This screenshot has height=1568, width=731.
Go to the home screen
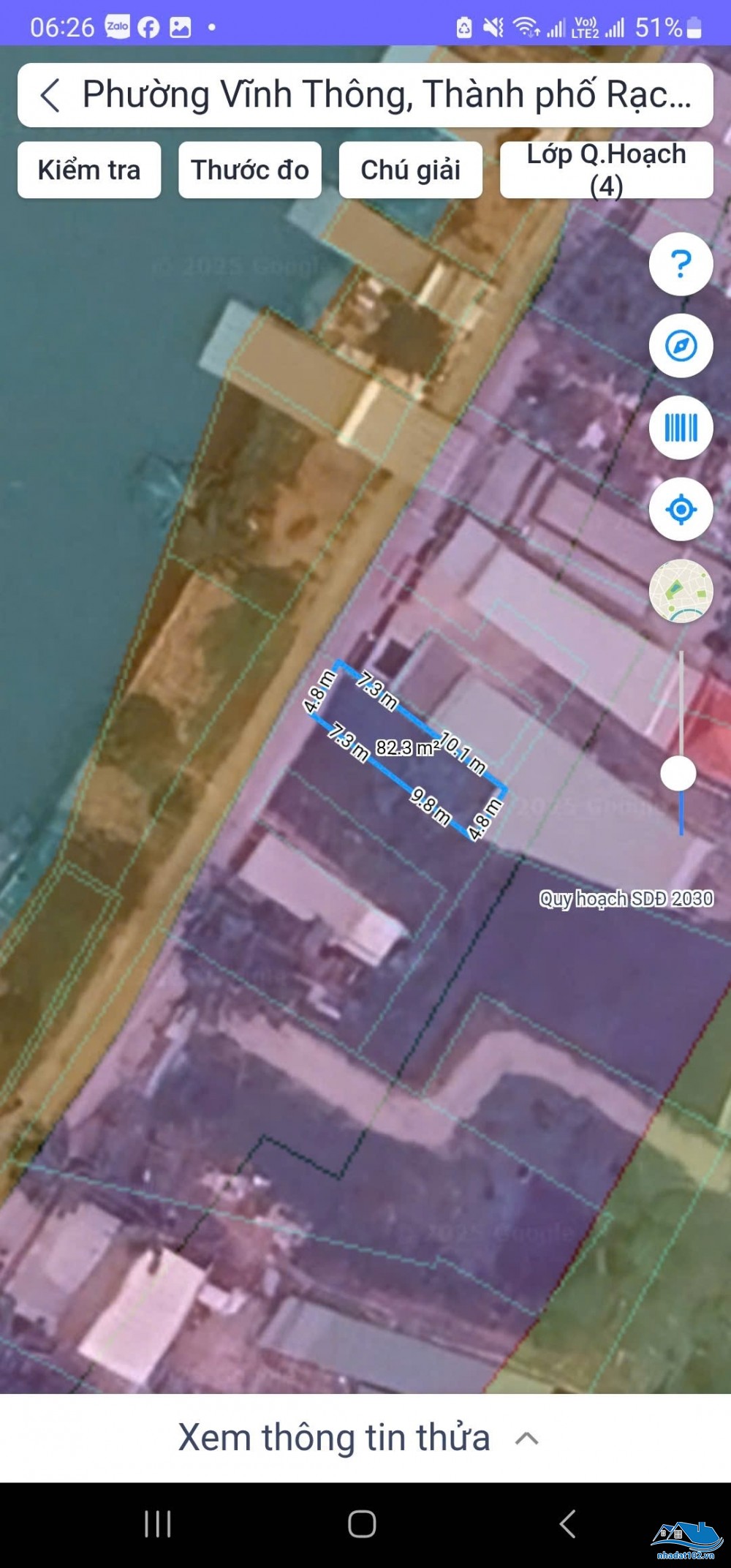(x=362, y=1524)
